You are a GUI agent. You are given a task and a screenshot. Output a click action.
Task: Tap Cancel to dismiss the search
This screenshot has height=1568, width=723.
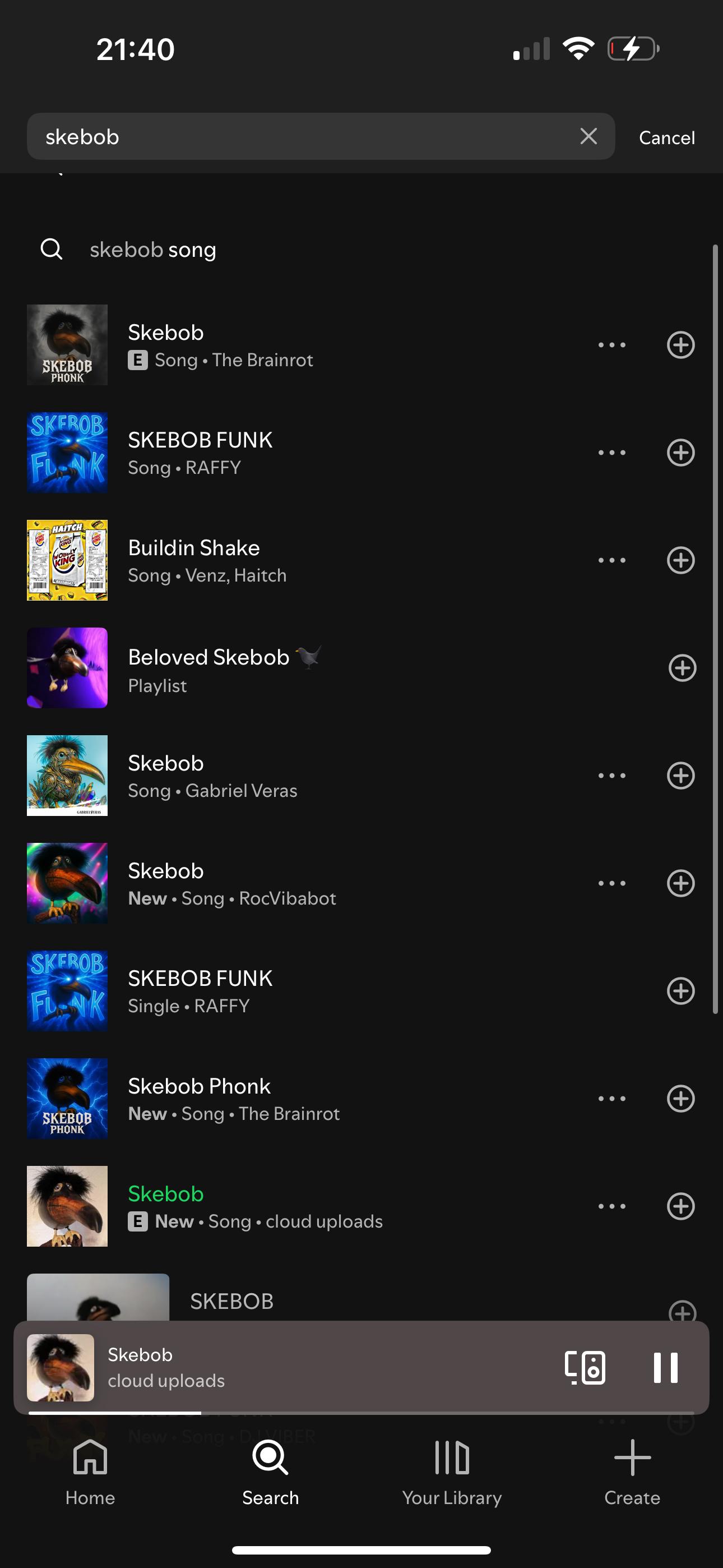[667, 136]
